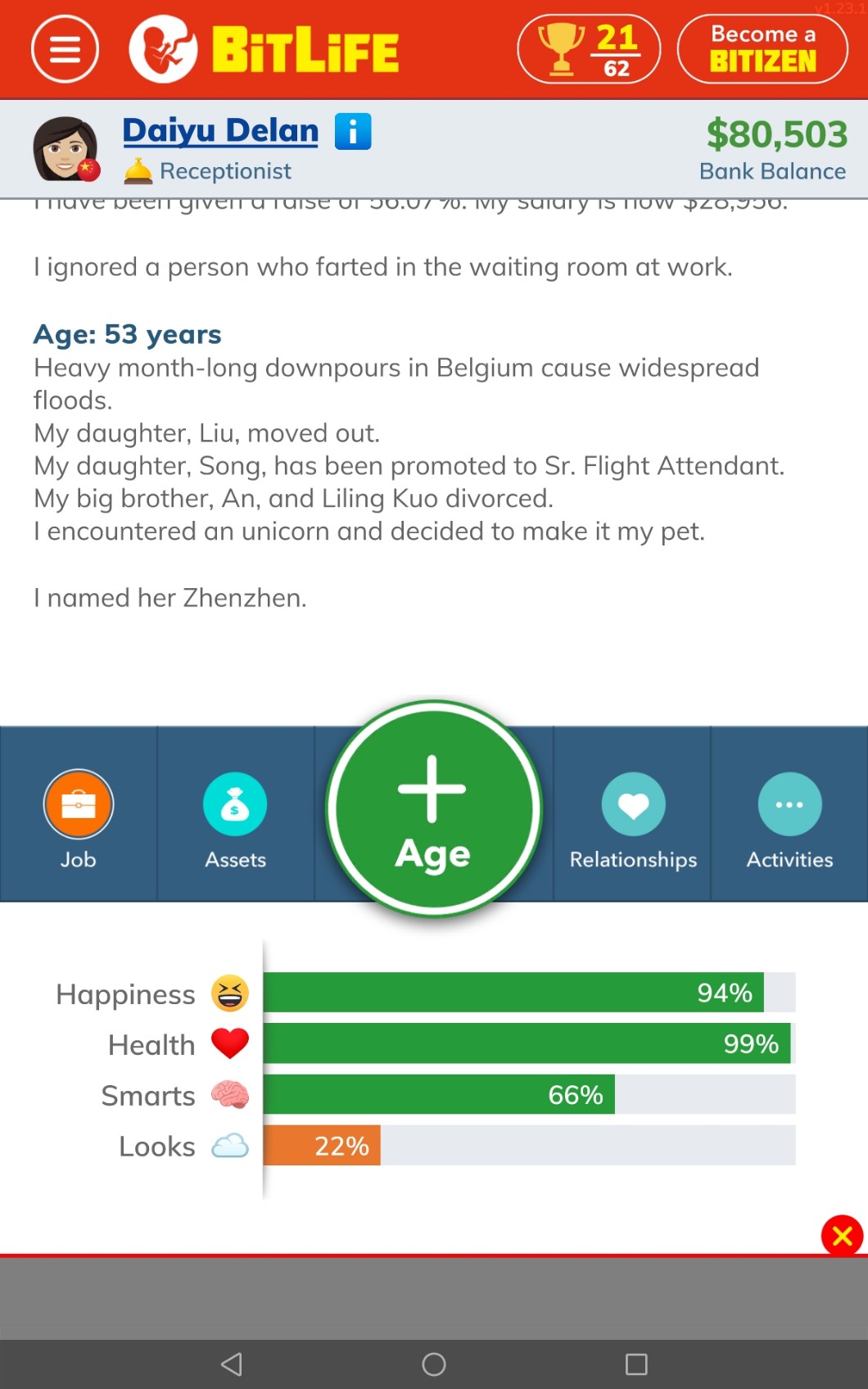Viewport: 868px width, 1389px height.
Task: Open Daiyu Delan's profile link
Action: tap(220, 131)
